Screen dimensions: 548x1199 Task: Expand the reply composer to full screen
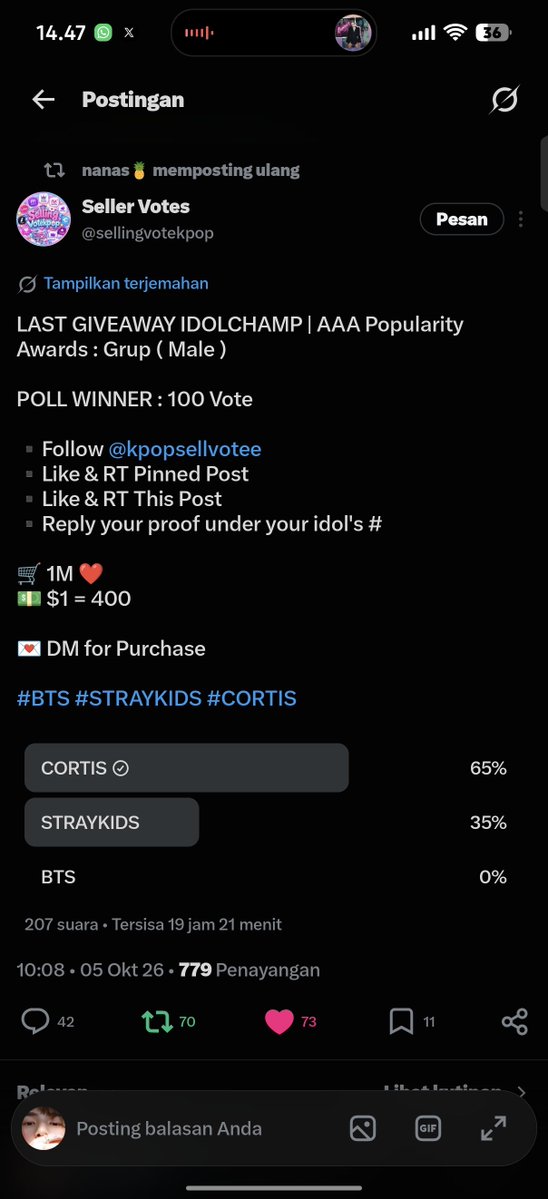(x=494, y=1128)
